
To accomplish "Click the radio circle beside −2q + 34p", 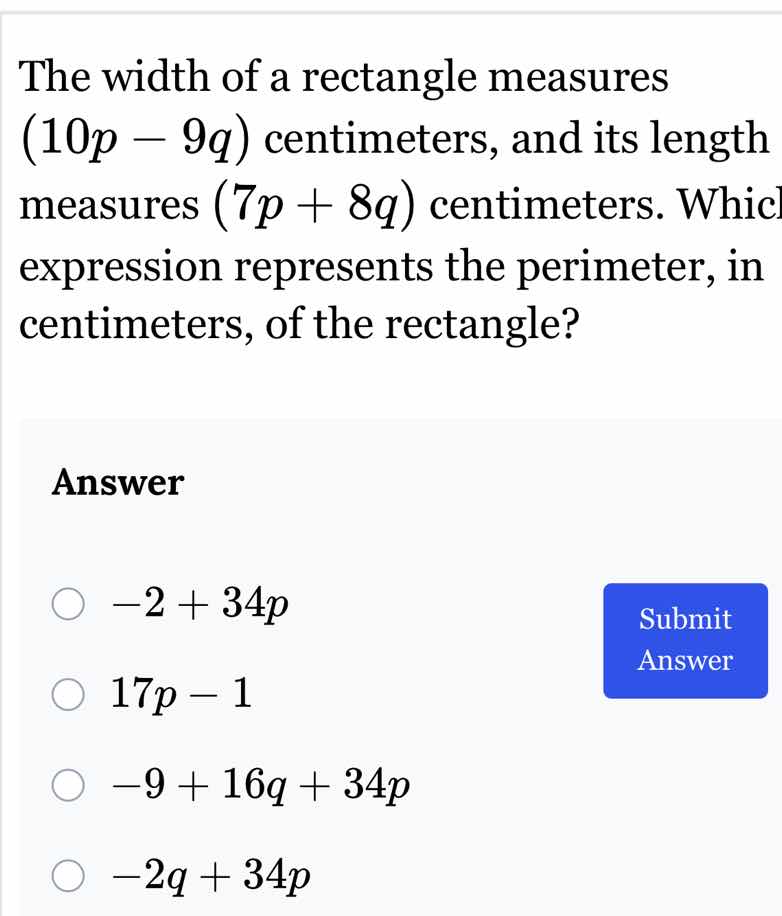I will pos(67,877).
